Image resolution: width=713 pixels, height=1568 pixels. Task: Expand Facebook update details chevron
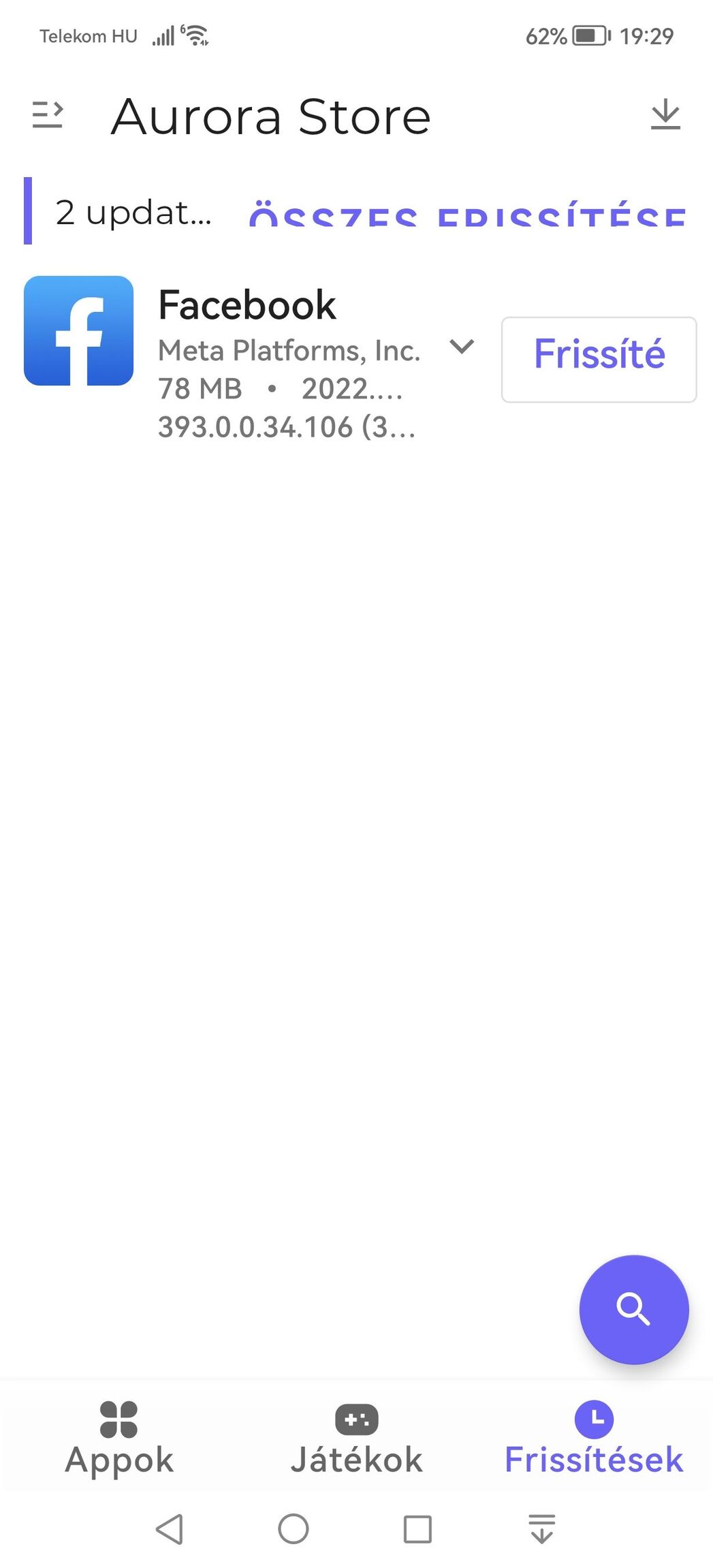tap(462, 347)
